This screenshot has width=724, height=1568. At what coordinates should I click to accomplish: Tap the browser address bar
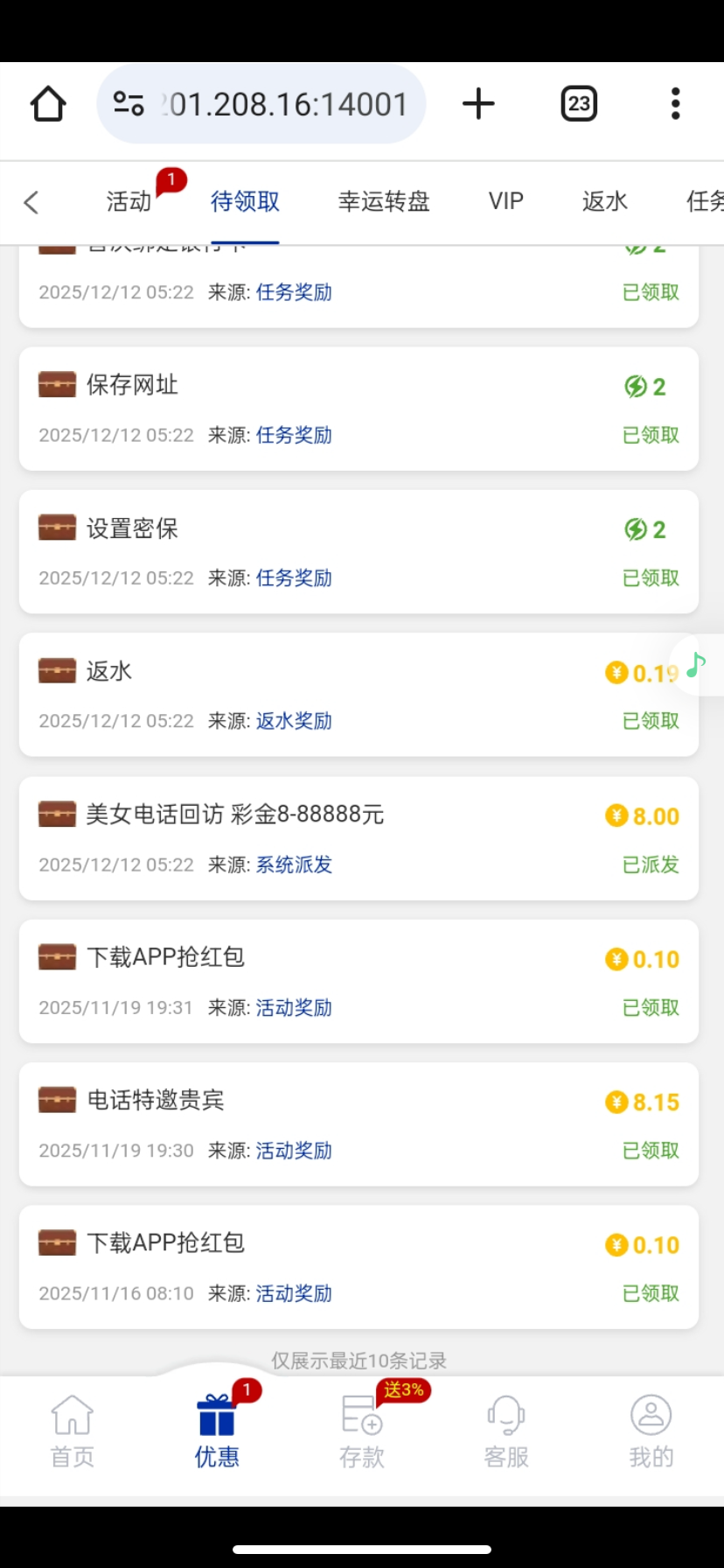point(262,104)
